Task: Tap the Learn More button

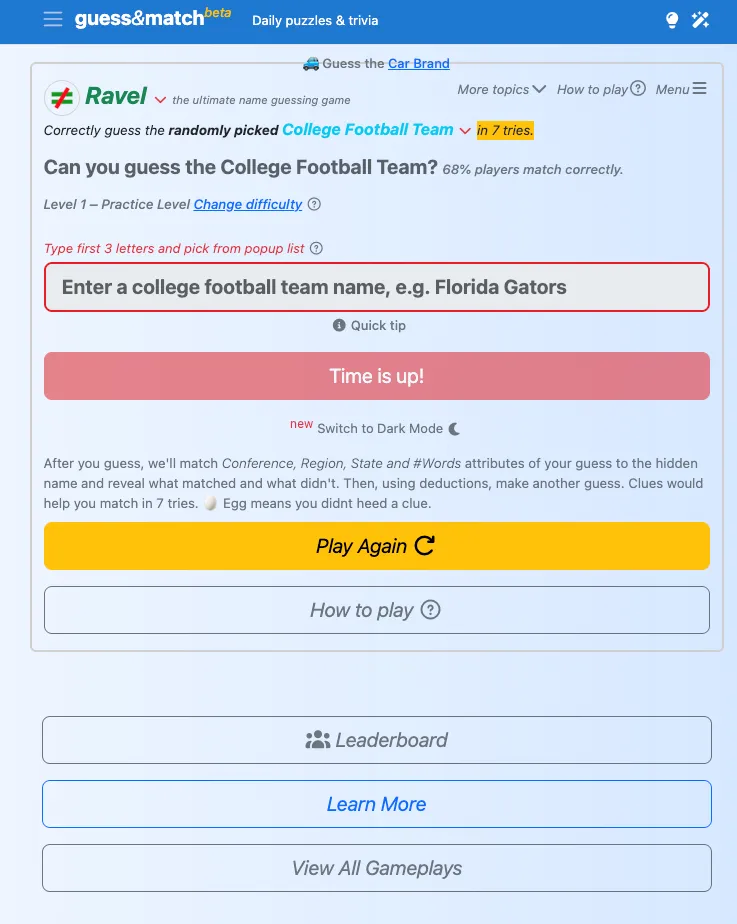Action: tap(376, 804)
